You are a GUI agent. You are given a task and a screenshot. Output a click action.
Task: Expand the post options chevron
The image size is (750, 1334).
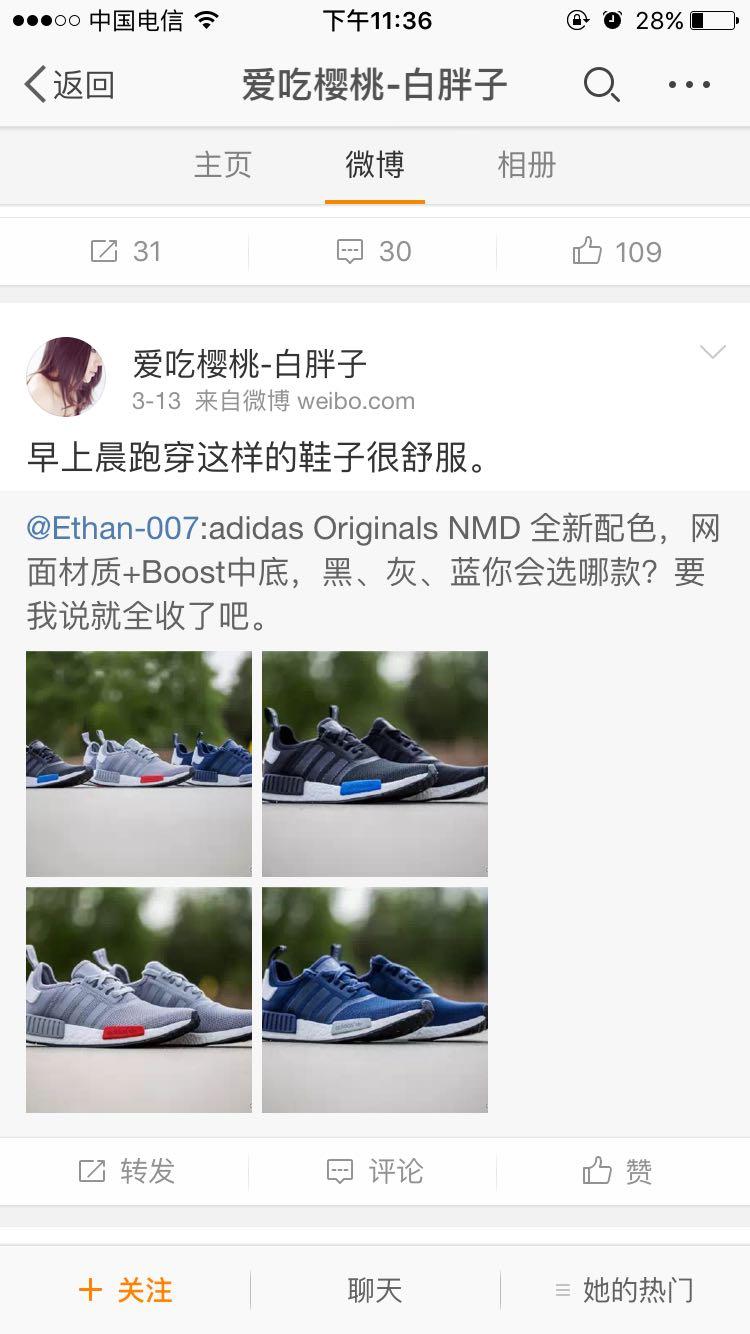712,352
